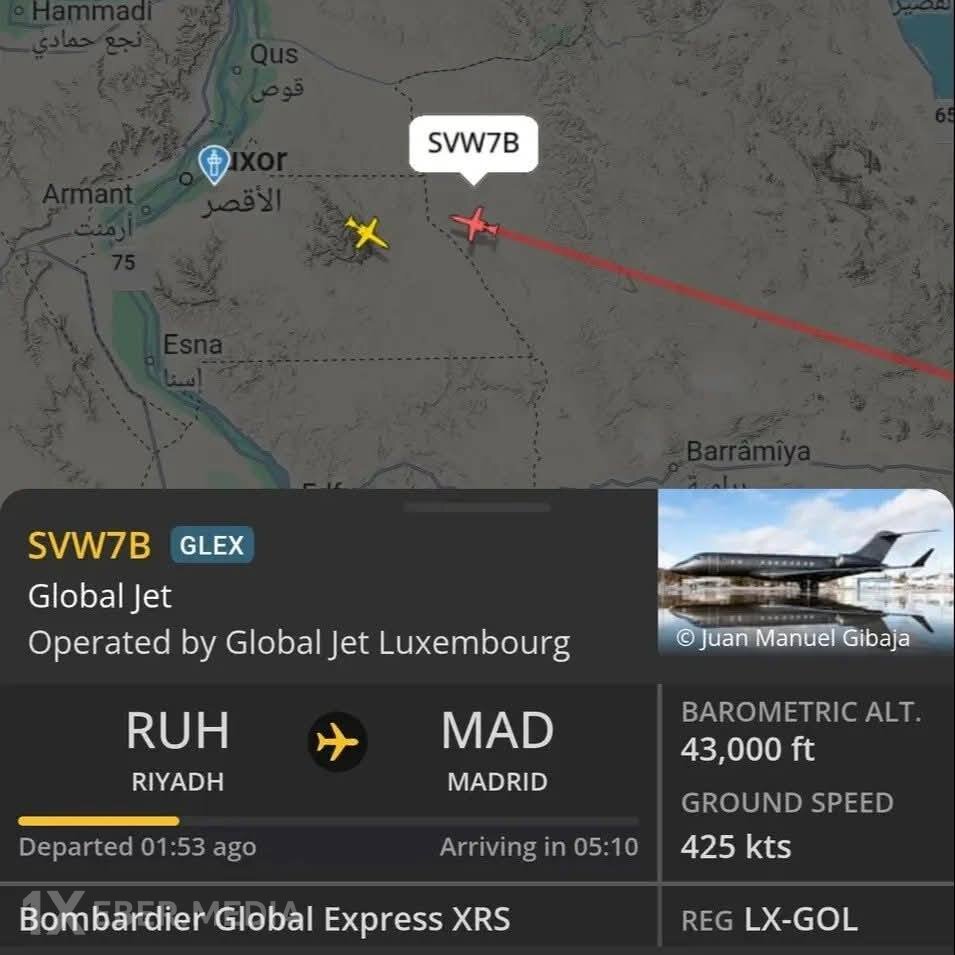Tap the red SVW7B aircraft marker
Image resolution: width=955 pixels, height=955 pixels.
[474, 224]
